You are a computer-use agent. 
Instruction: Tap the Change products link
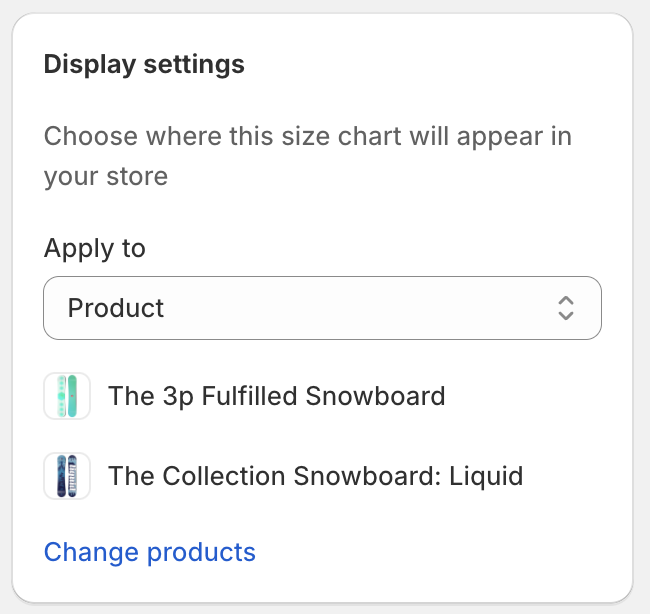(x=150, y=552)
